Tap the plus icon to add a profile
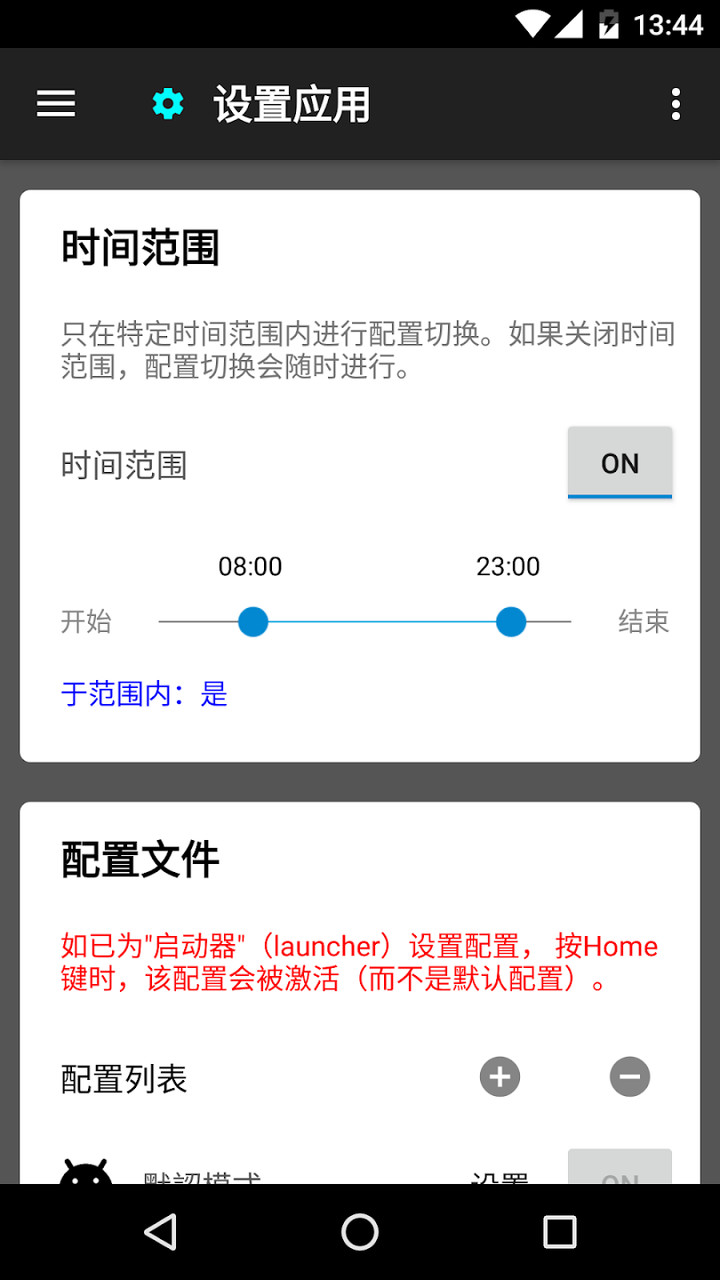This screenshot has width=720, height=1280. [x=499, y=1077]
